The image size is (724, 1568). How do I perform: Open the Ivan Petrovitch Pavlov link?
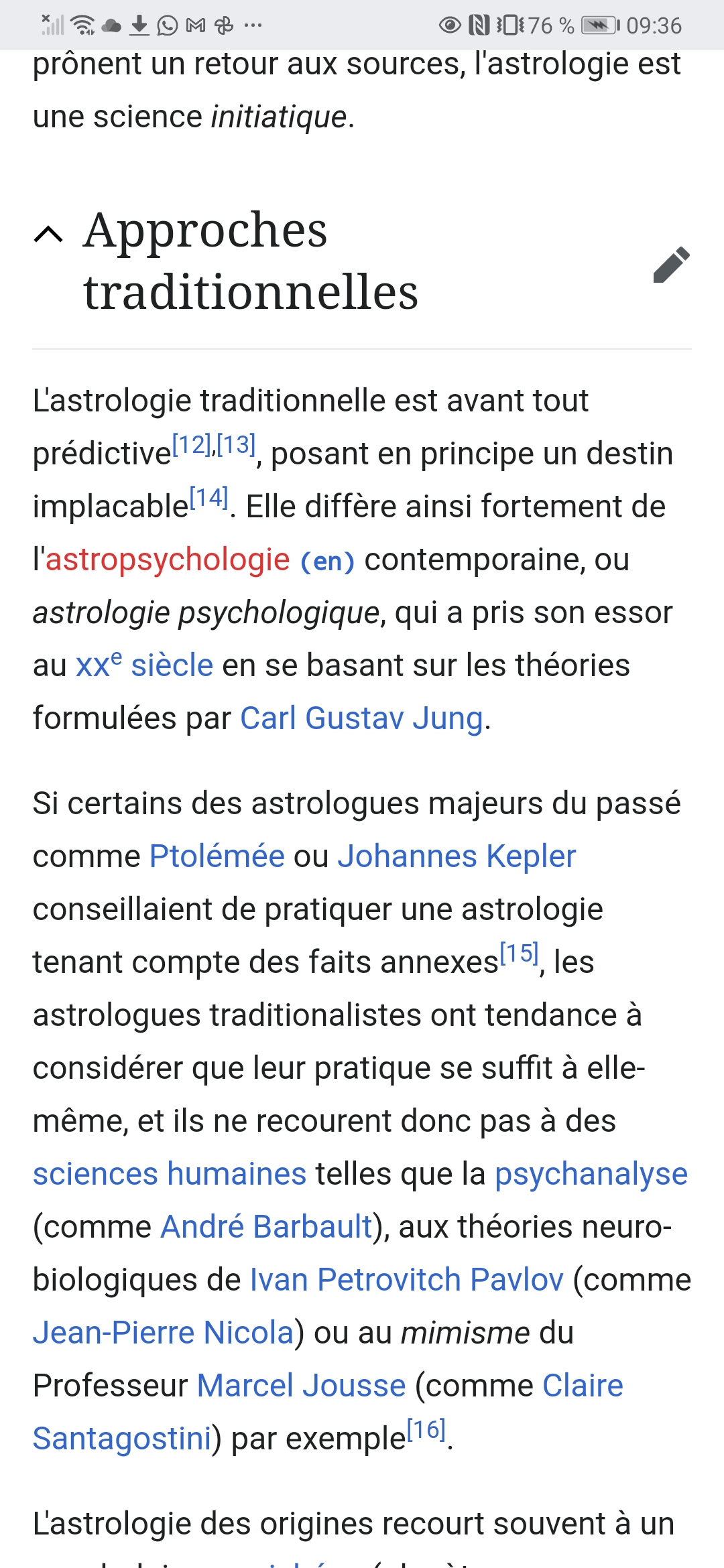point(406,1280)
